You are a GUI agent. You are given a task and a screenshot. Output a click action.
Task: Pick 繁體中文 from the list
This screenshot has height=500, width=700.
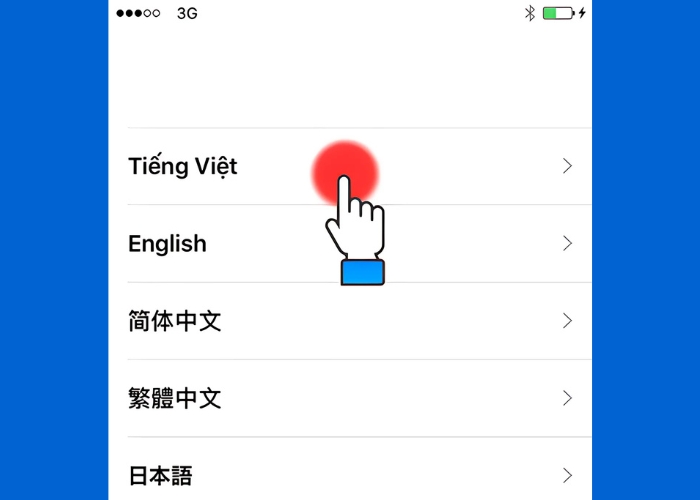point(175,398)
